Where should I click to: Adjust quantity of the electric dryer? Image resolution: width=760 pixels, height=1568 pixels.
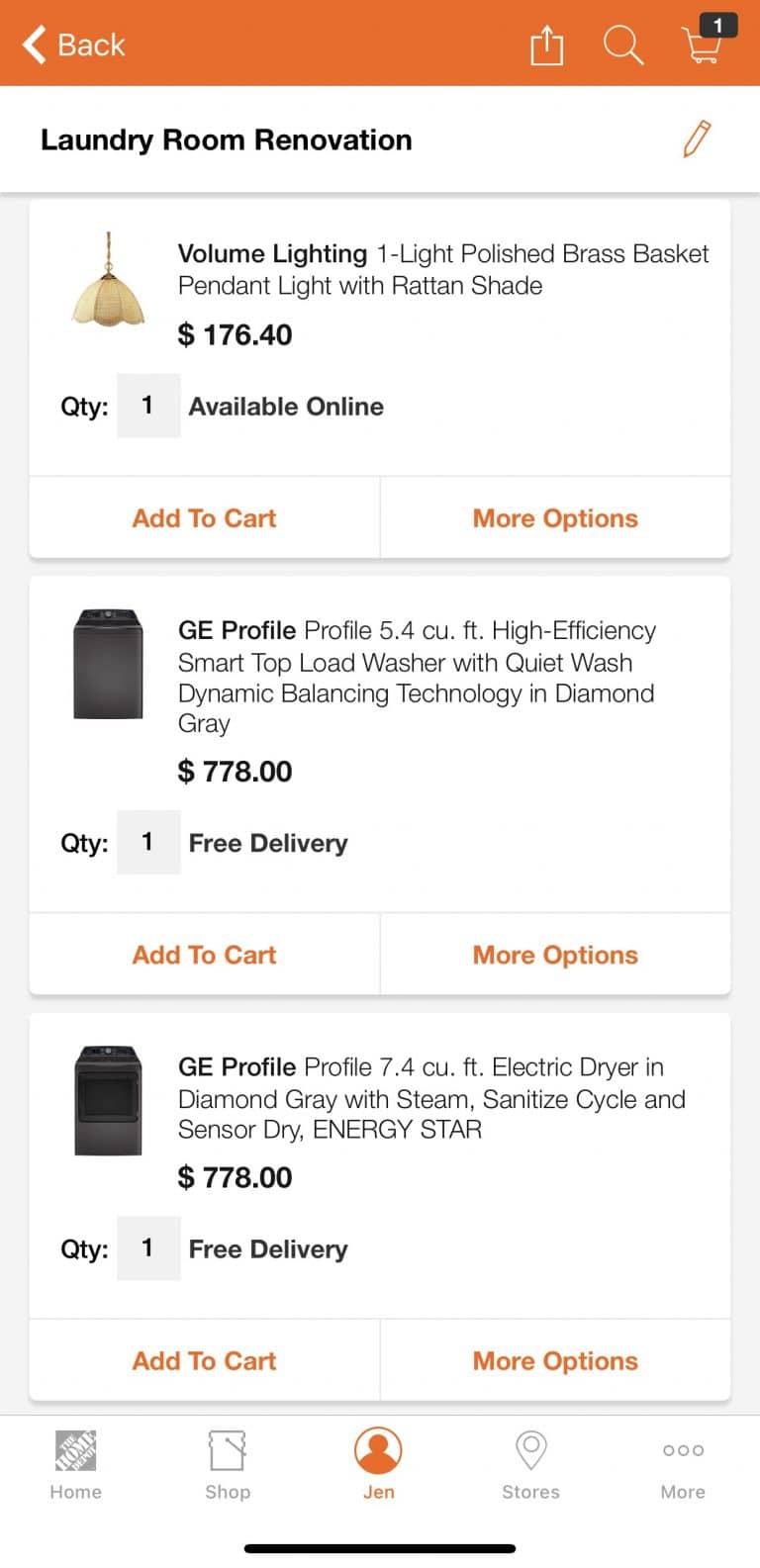(148, 1248)
